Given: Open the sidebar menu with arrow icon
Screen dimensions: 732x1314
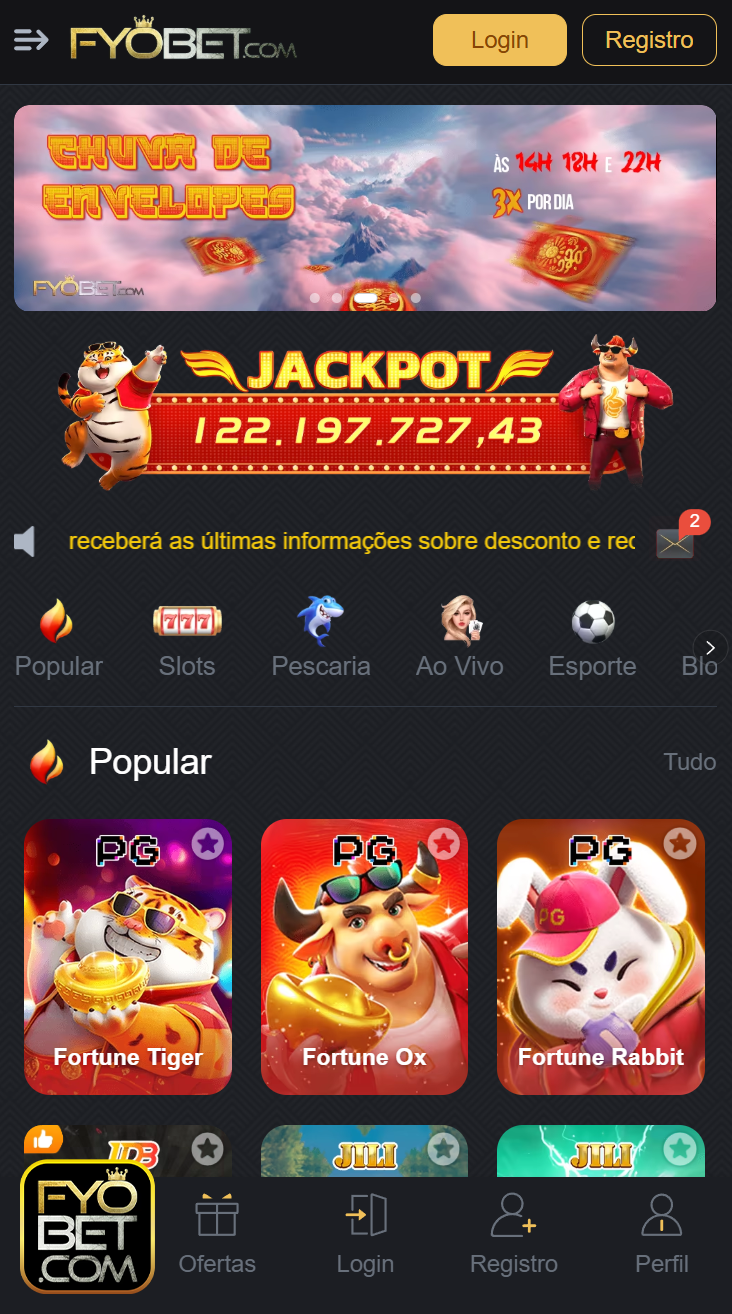Looking at the screenshot, I should pyautogui.click(x=30, y=40).
